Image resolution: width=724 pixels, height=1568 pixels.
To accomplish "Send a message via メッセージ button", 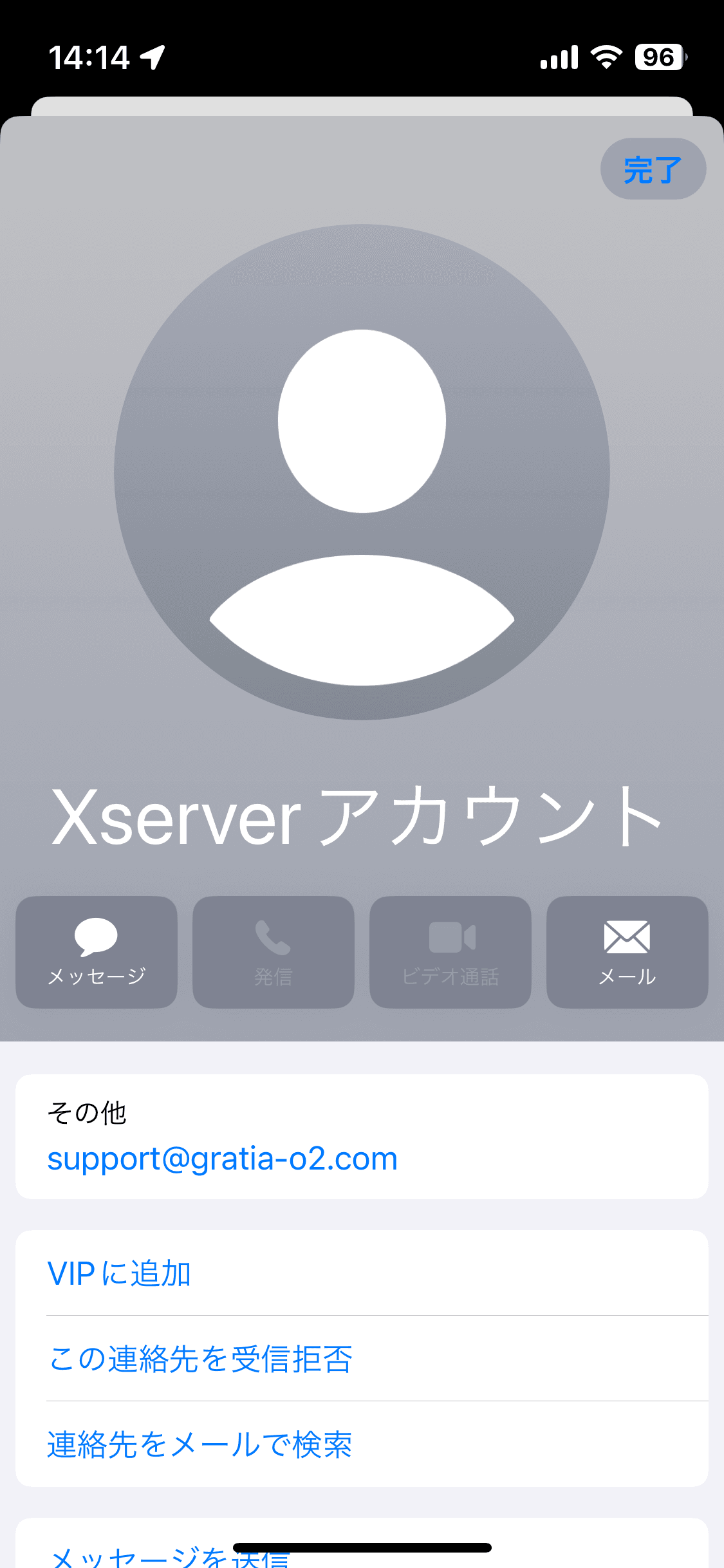I will click(97, 952).
